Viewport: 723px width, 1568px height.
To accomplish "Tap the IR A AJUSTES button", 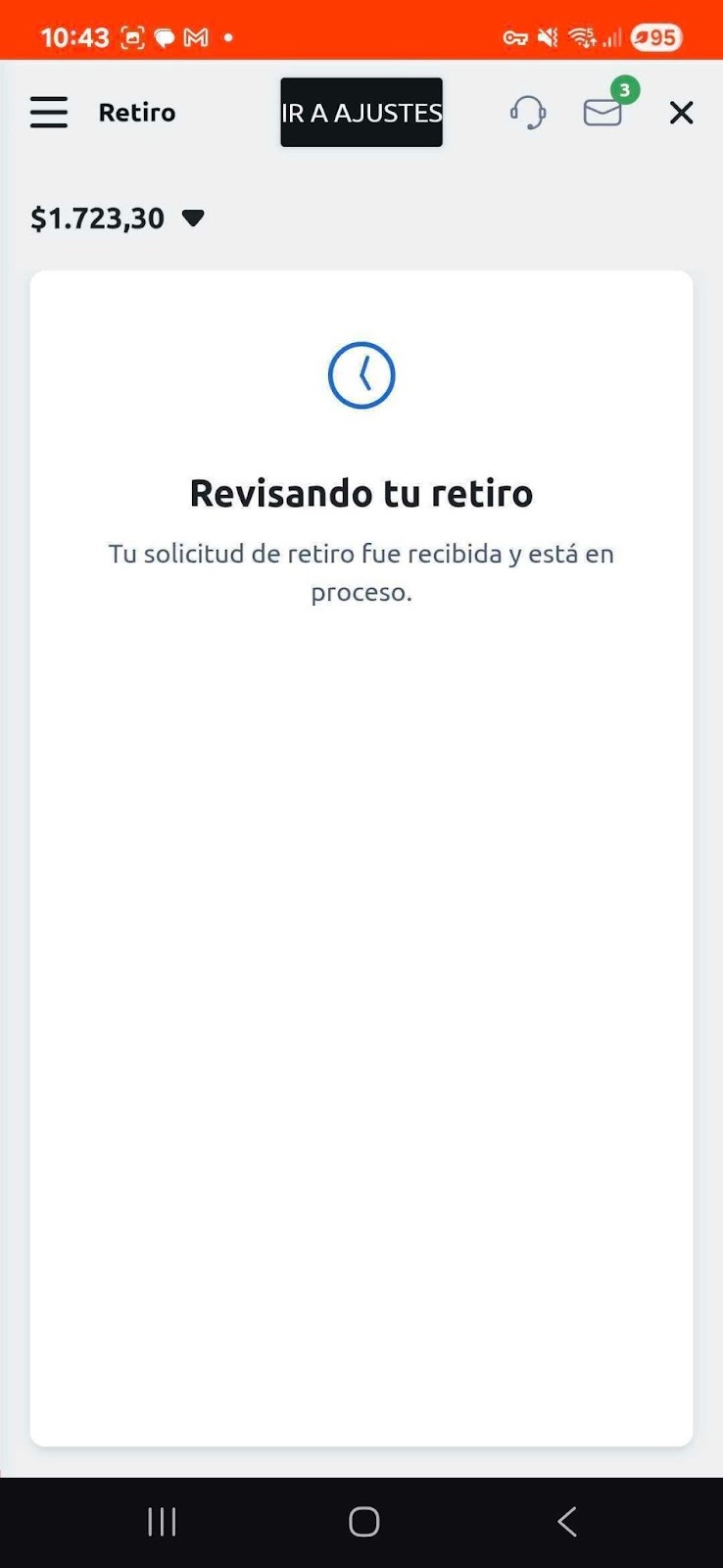I will pyautogui.click(x=361, y=113).
